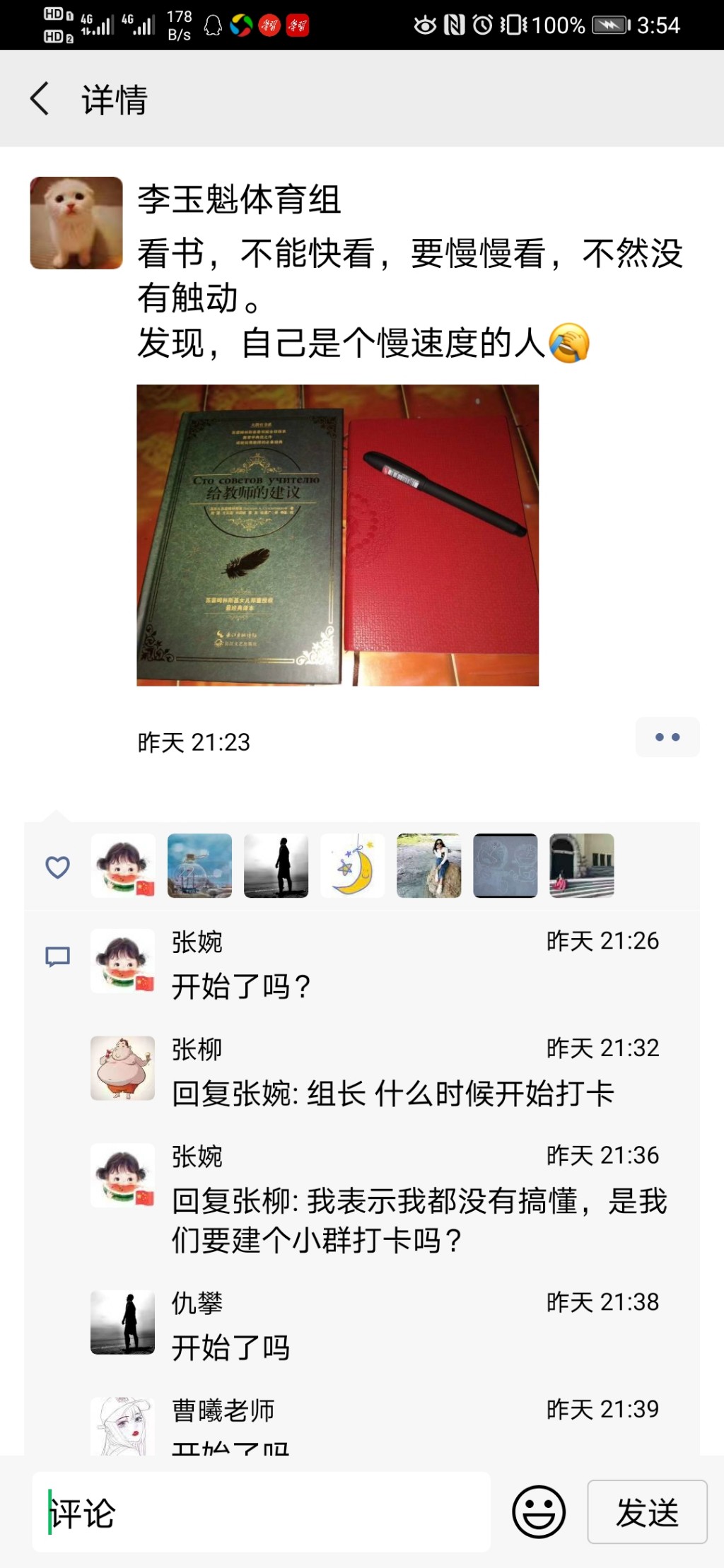Viewport: 724px width, 1568px height.
Task: Tap the crescent moon avatar in likes row
Action: [353, 865]
